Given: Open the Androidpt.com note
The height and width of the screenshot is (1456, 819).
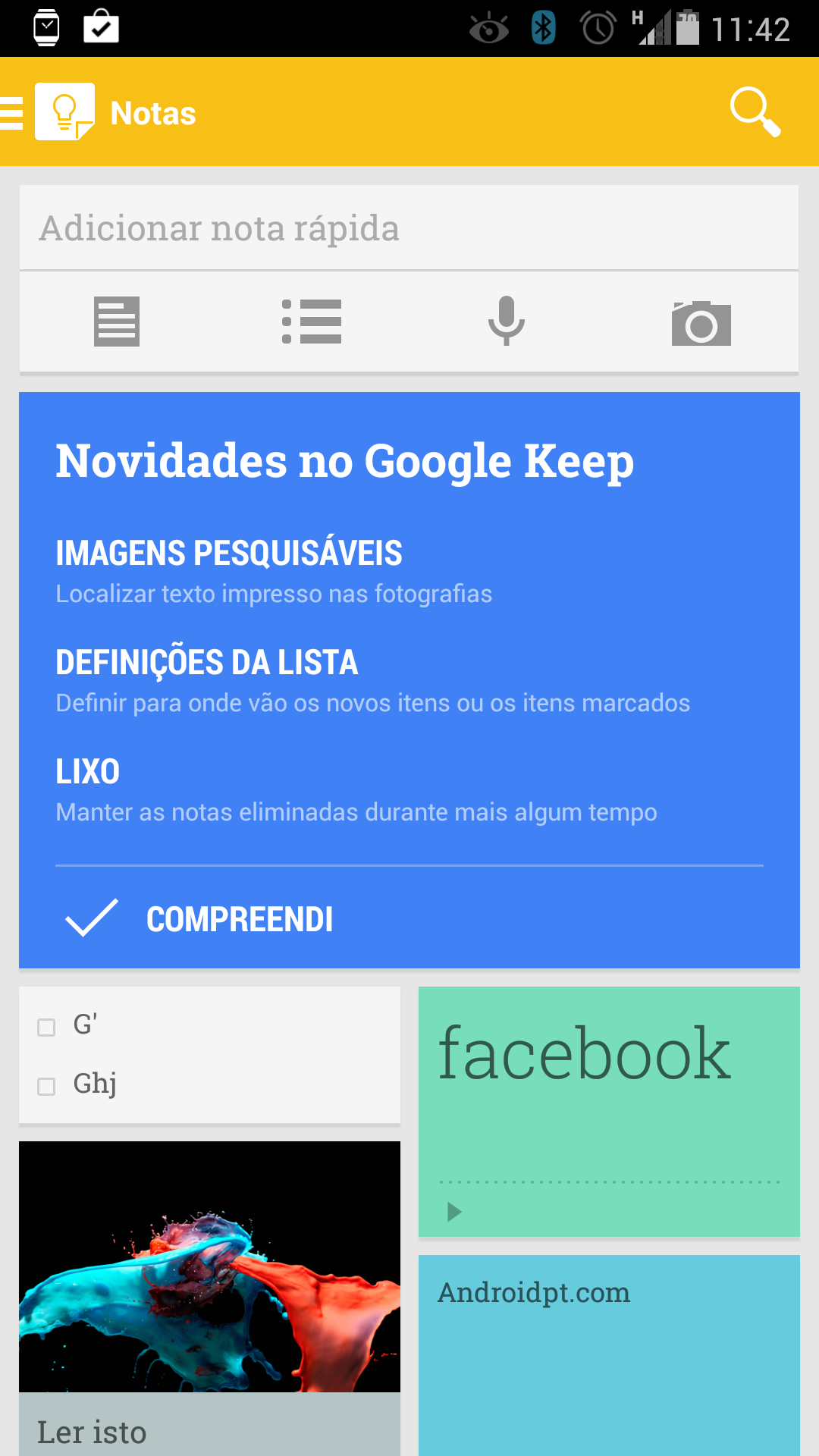Looking at the screenshot, I should click(x=609, y=1355).
